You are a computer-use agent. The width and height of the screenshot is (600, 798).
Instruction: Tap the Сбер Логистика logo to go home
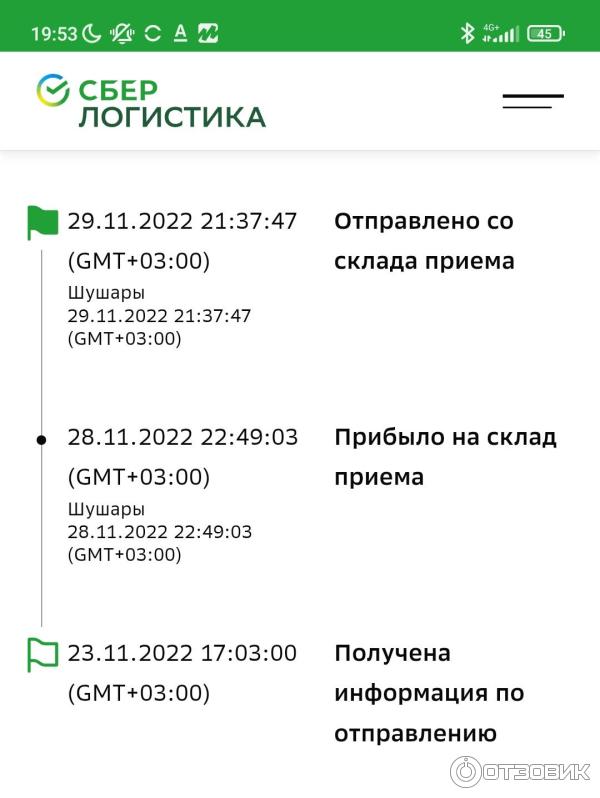(x=151, y=102)
